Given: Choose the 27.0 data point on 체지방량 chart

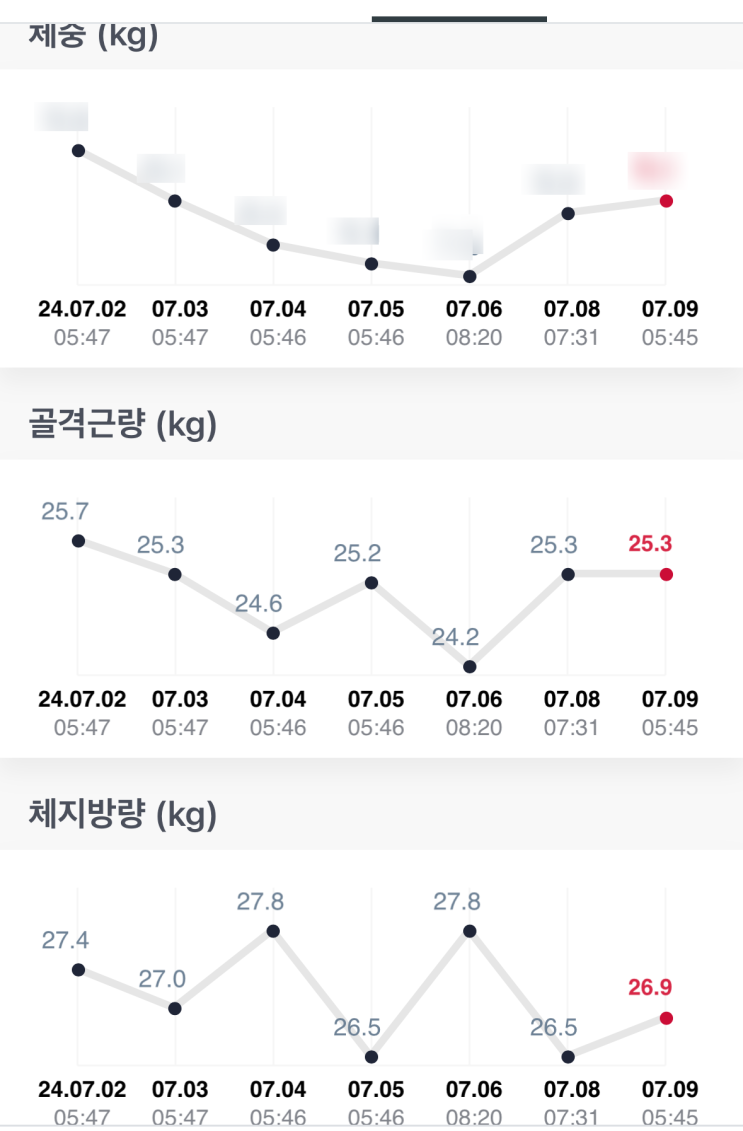Looking at the screenshot, I should pos(175,1008).
